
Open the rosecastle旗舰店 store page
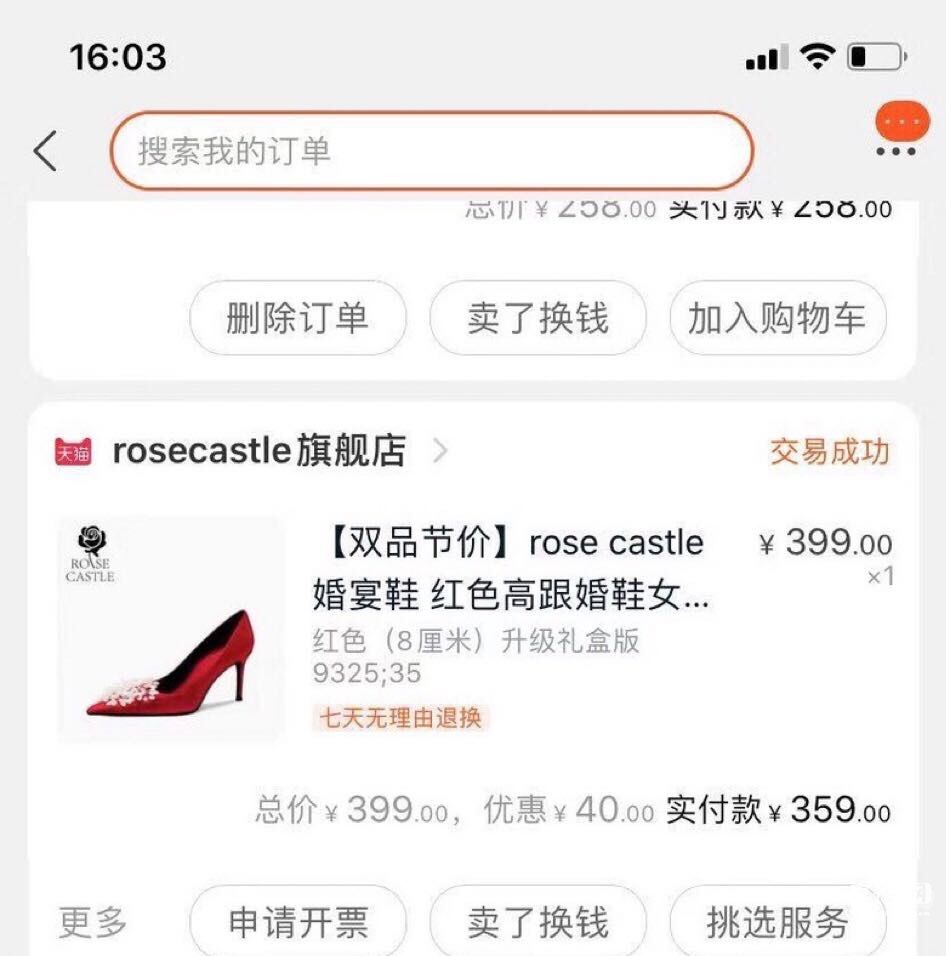pos(260,452)
